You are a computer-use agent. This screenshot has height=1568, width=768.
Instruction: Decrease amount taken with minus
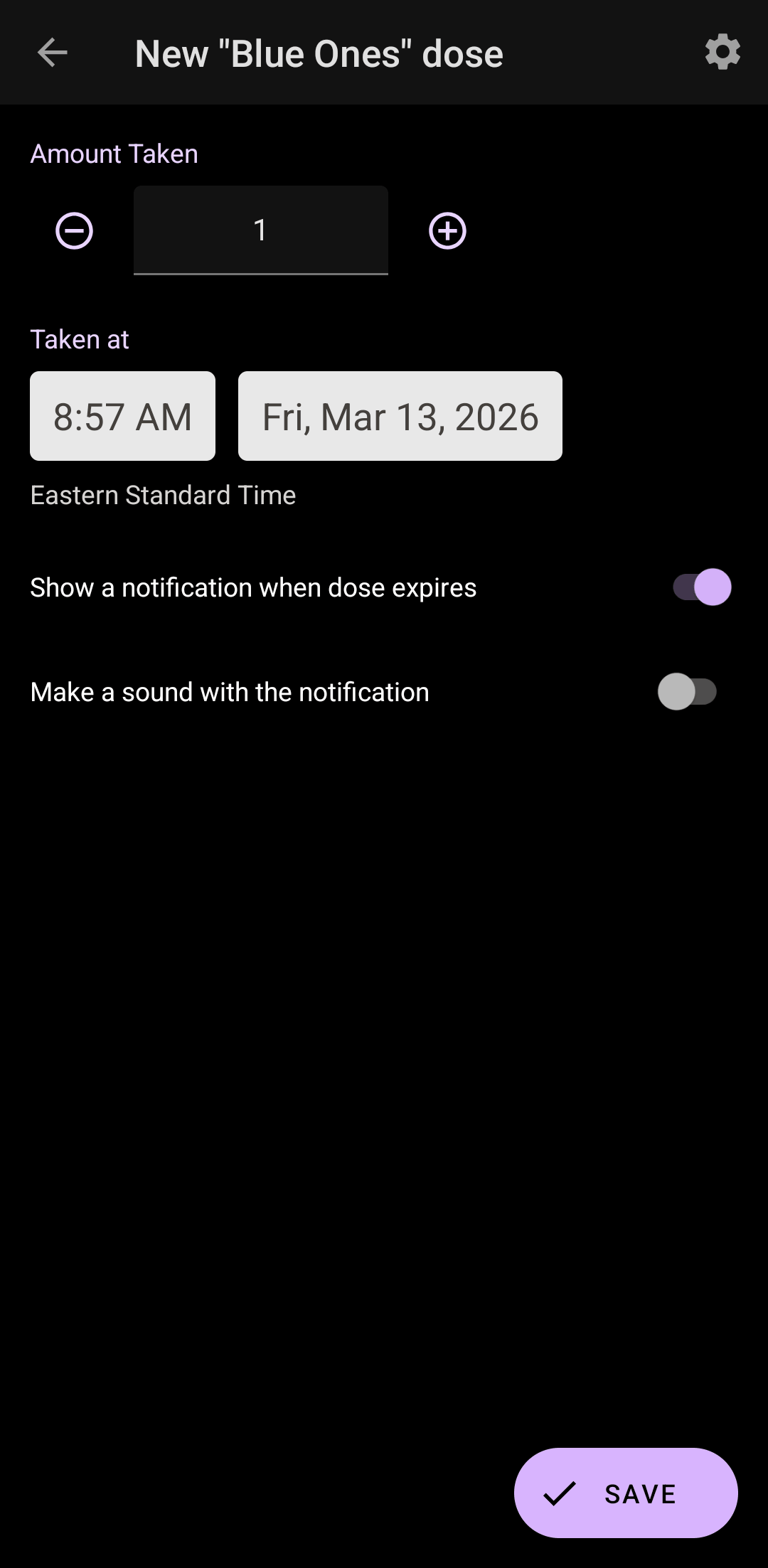coord(75,230)
